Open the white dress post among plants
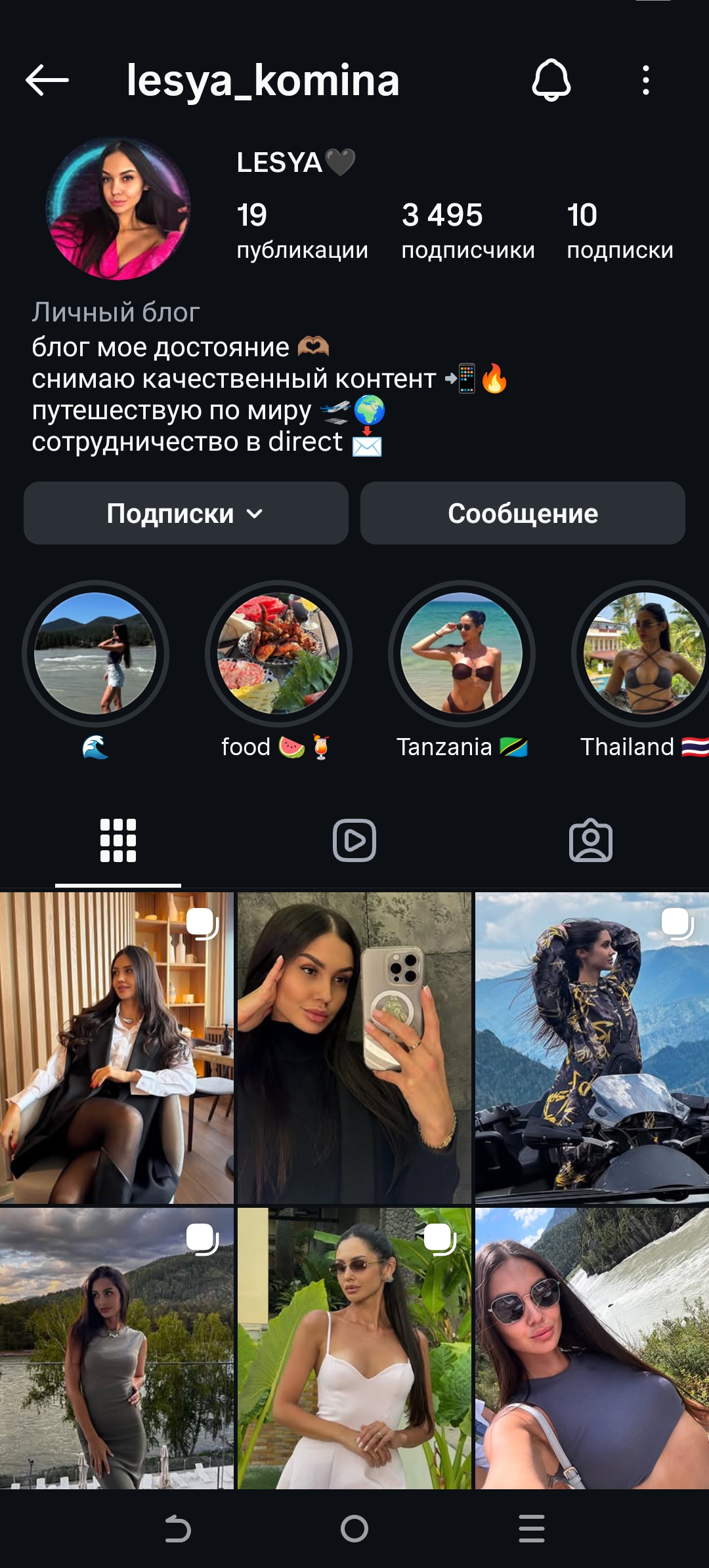Image resolution: width=709 pixels, height=1568 pixels. [x=354, y=1348]
